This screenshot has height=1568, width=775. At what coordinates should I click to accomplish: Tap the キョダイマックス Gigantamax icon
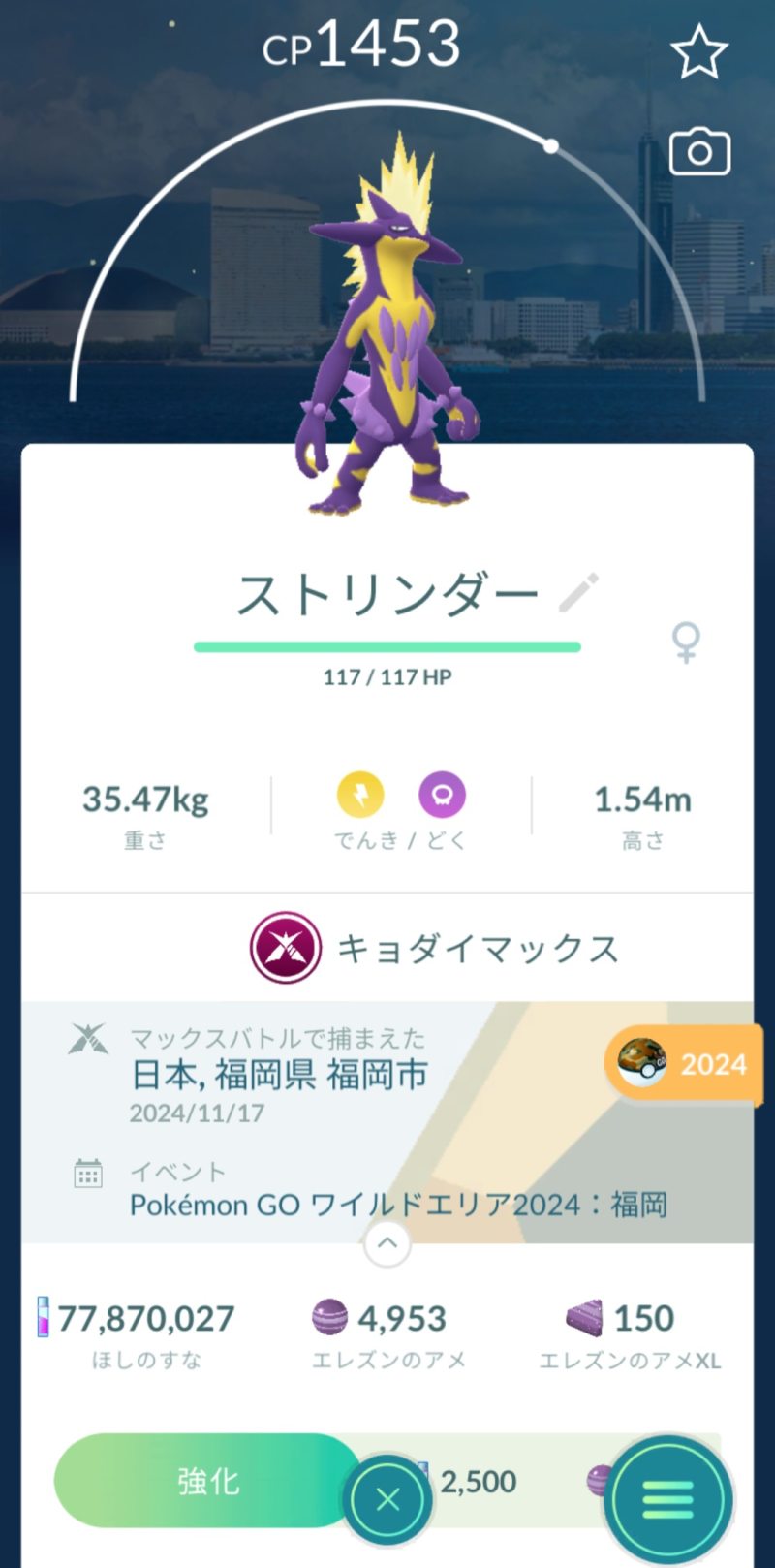pos(286,948)
